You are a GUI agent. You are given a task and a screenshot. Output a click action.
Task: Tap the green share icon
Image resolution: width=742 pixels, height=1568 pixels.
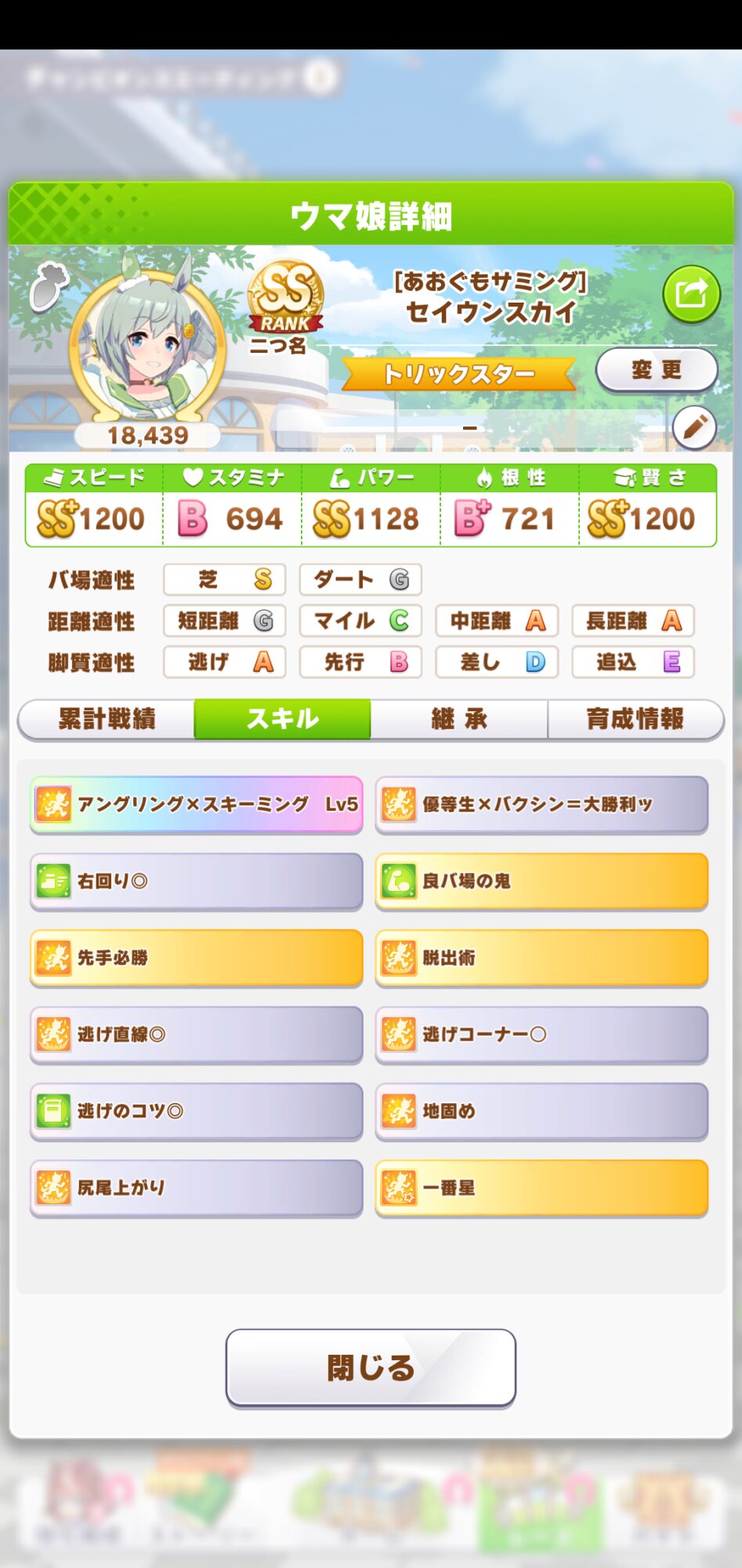(x=691, y=295)
